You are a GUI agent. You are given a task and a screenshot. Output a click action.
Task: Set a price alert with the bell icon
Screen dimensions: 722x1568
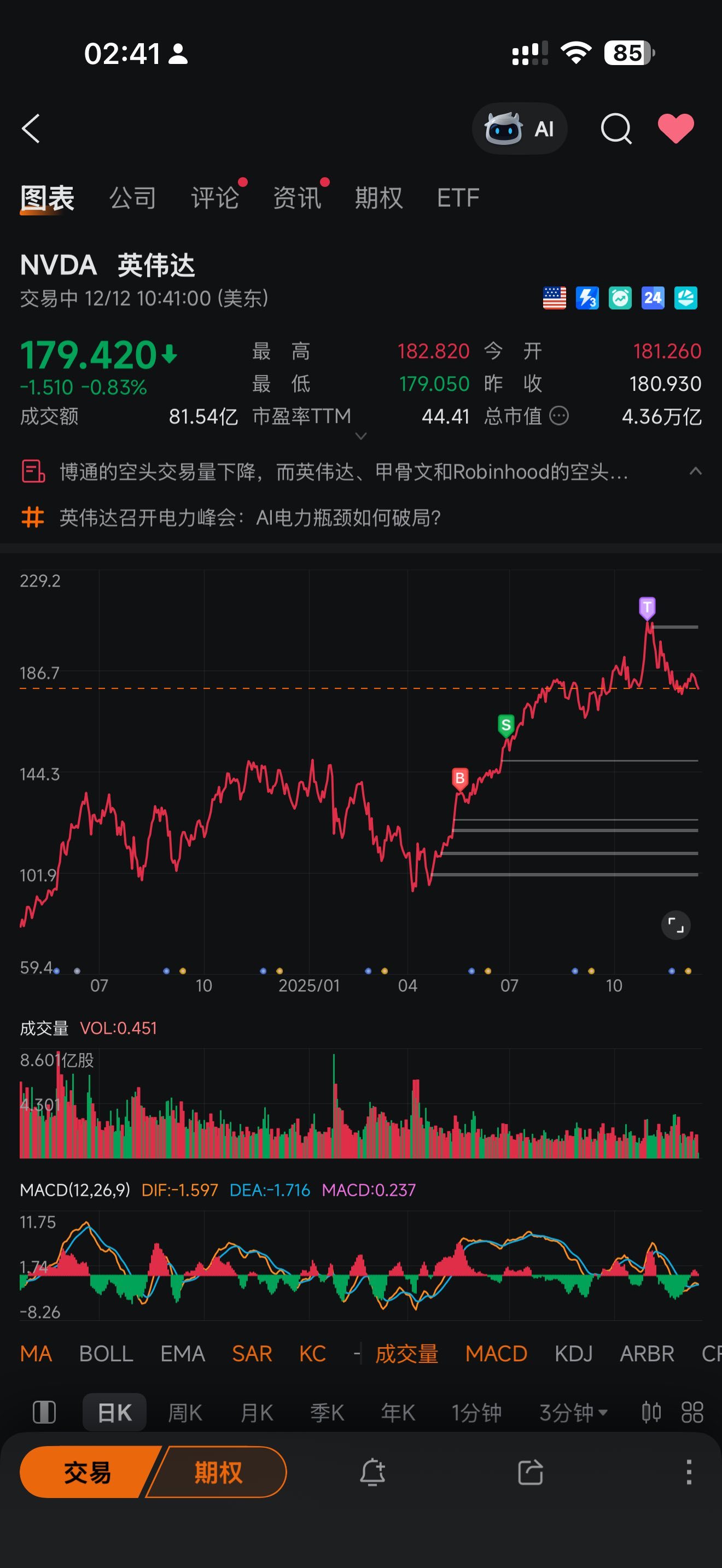click(372, 1472)
